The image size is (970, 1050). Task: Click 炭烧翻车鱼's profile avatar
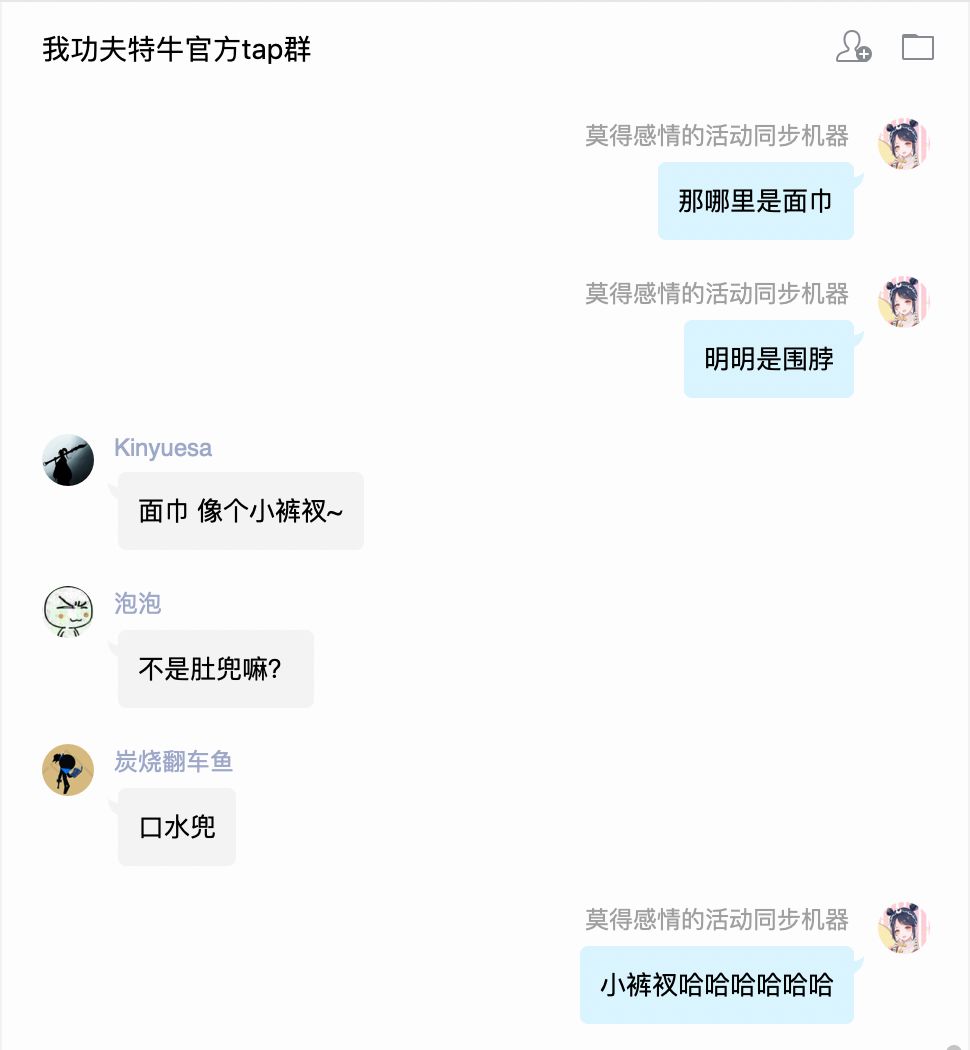pos(67,770)
